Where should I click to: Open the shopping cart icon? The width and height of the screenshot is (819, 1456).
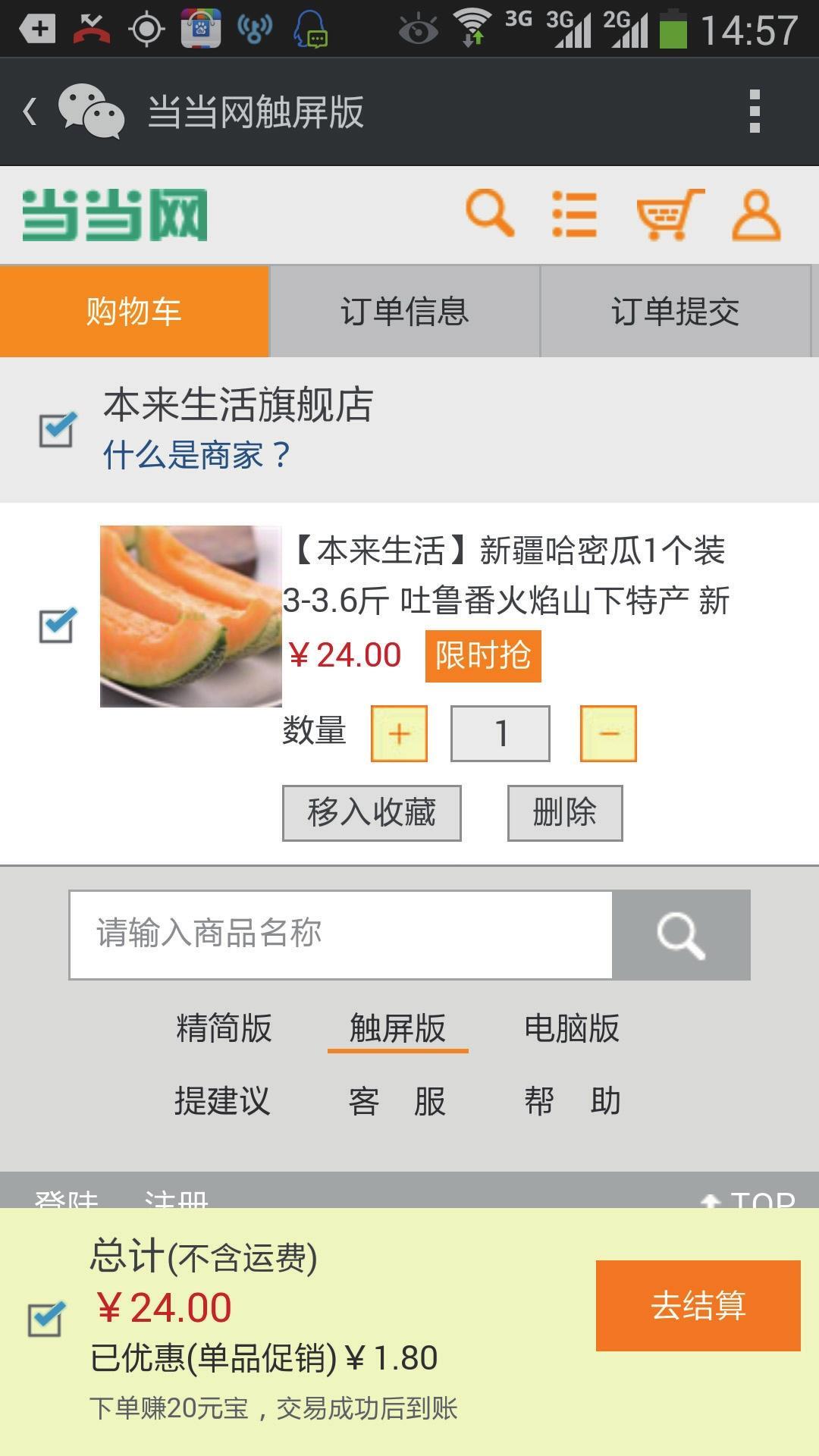pos(668,215)
